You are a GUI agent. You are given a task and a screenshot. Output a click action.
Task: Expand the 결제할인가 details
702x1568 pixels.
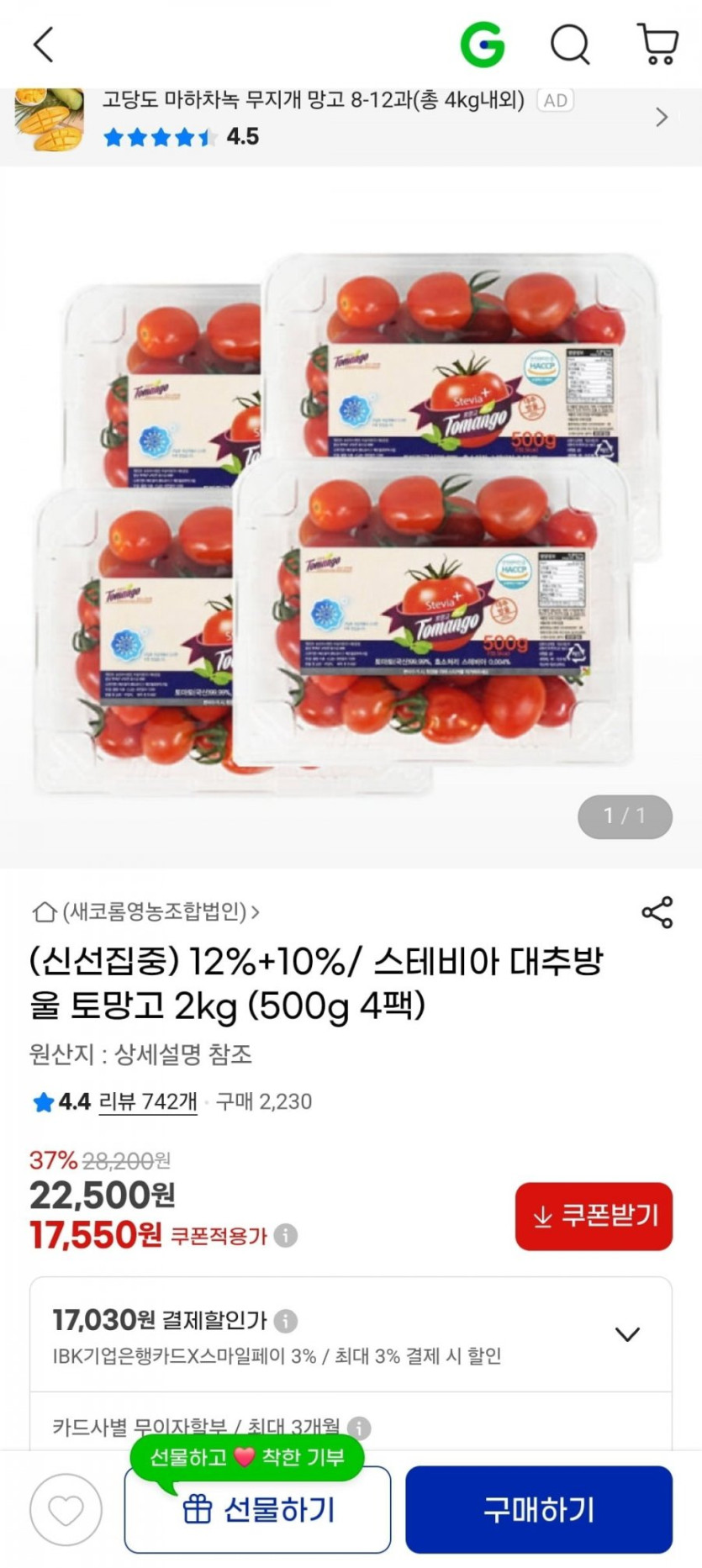coord(627,1334)
